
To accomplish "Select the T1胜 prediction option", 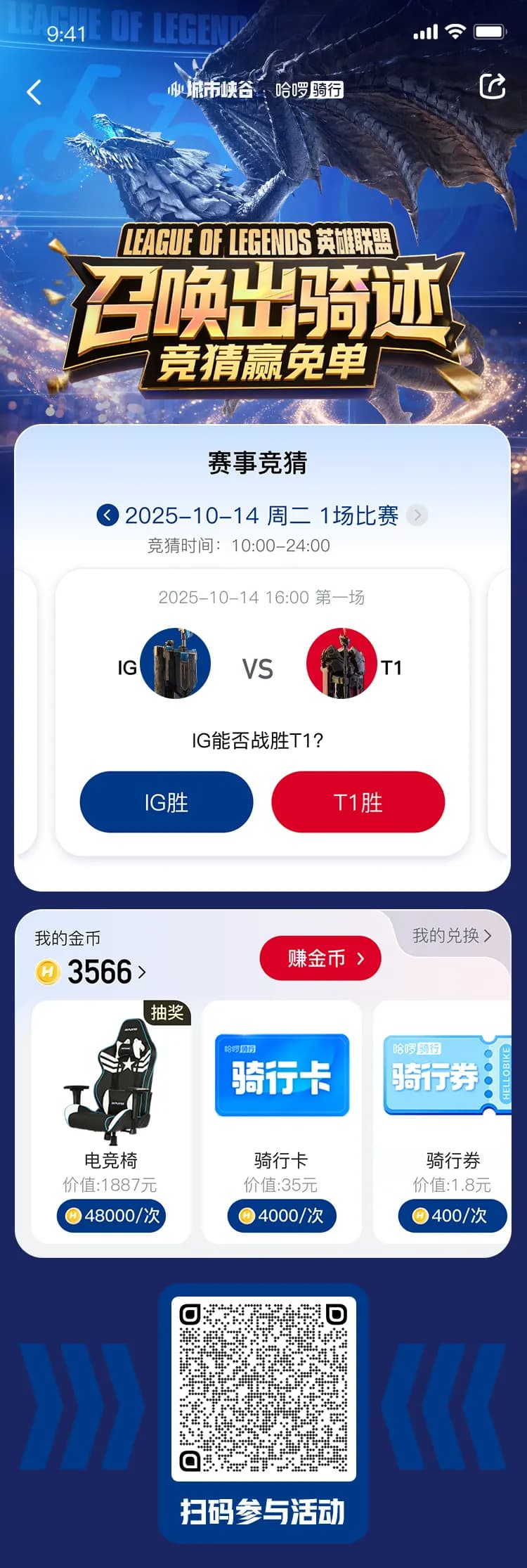I will (359, 802).
